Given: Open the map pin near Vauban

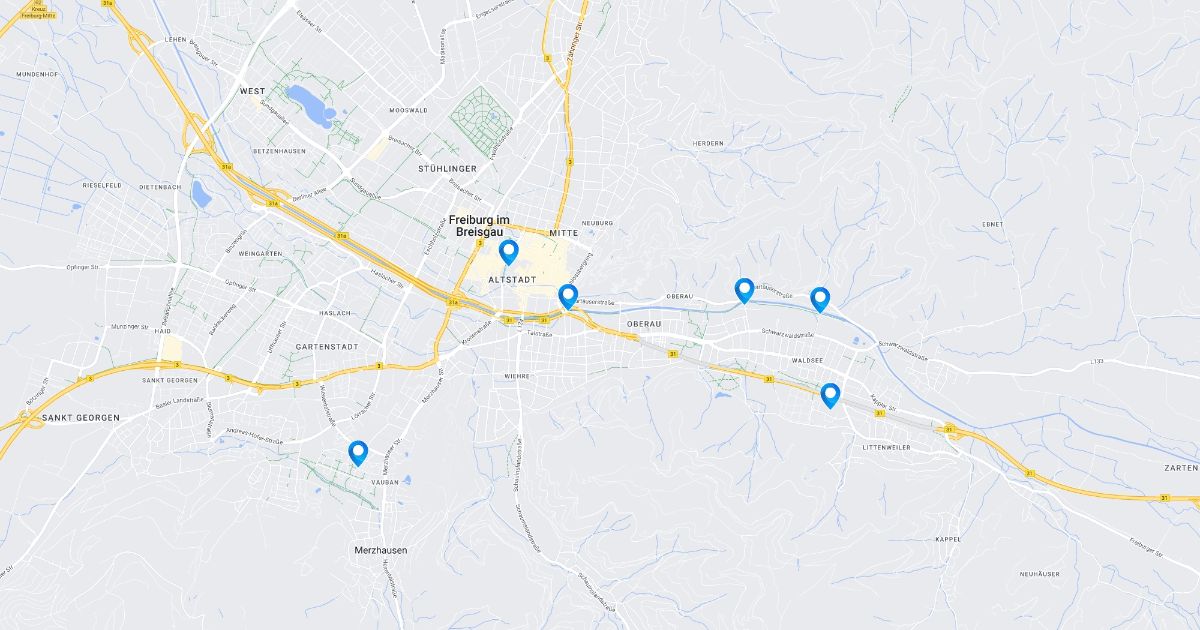Looking at the screenshot, I should [358, 453].
